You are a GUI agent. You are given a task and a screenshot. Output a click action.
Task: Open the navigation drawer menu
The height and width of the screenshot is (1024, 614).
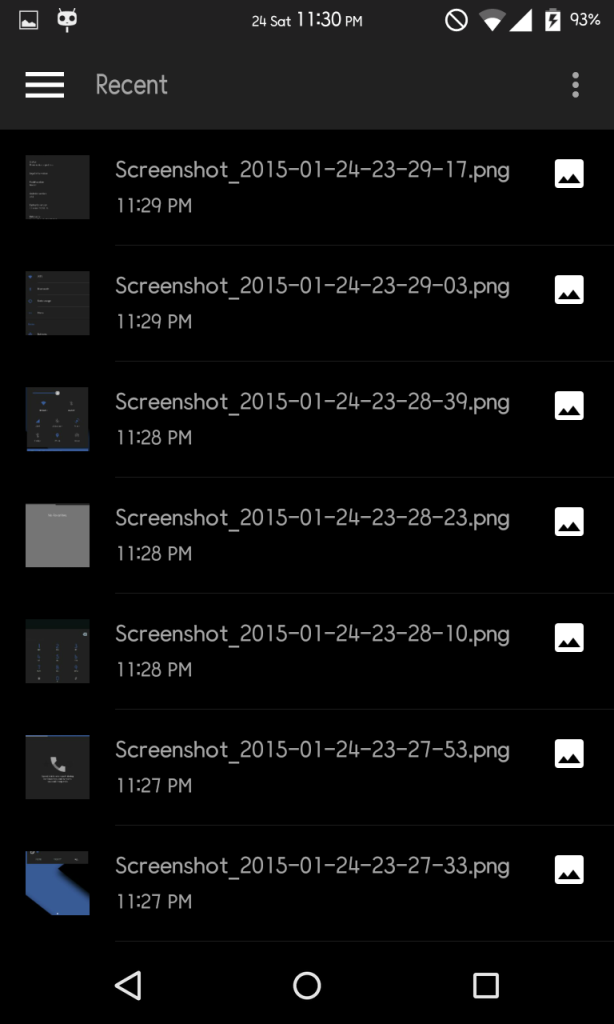[x=44, y=85]
